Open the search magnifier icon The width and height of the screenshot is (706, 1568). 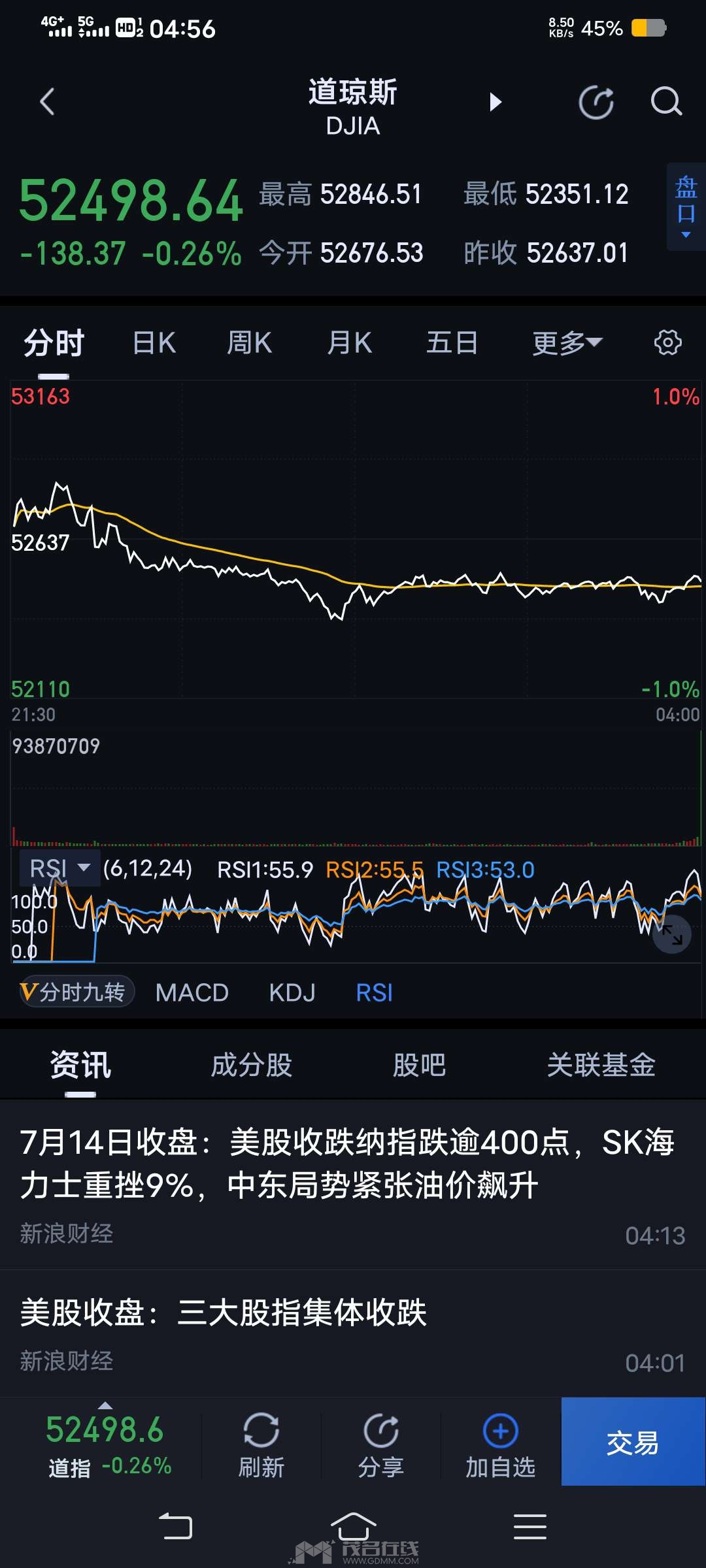666,102
